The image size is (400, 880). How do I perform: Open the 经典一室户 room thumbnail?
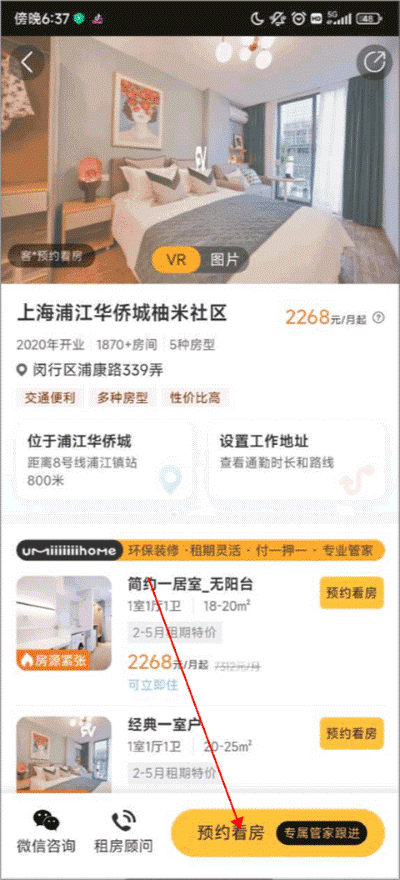coord(64,755)
